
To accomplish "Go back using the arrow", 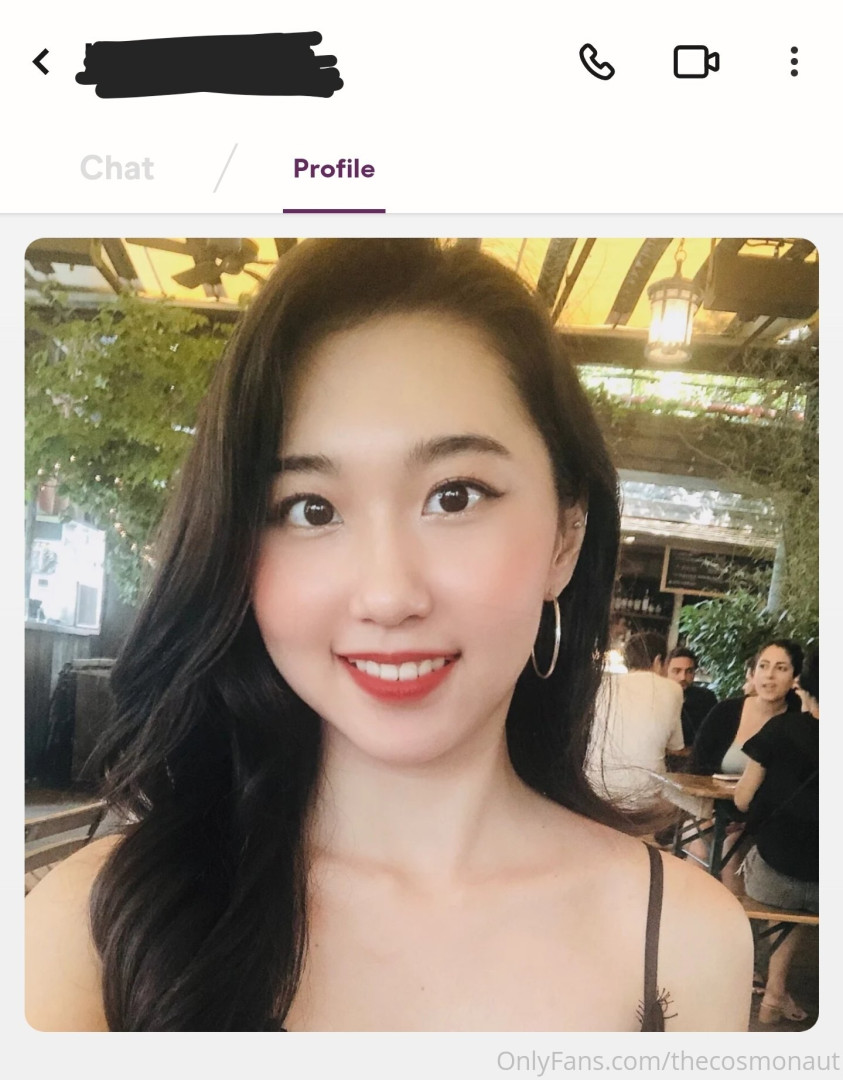I will [x=41, y=62].
